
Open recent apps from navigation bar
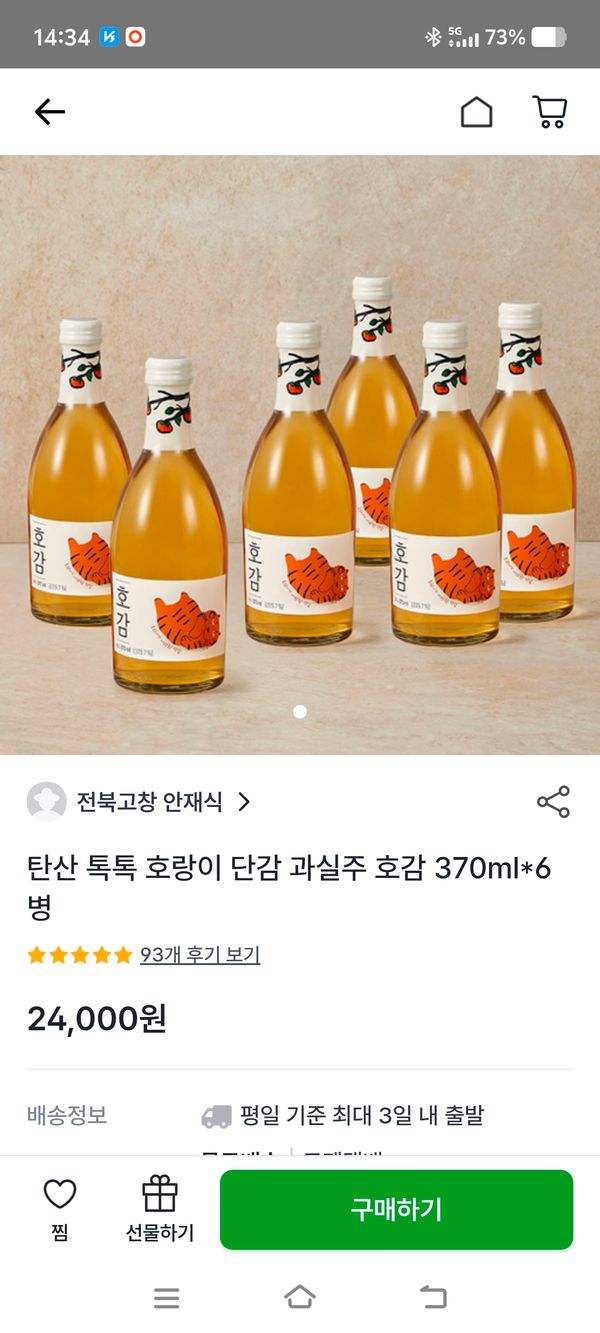coord(167,1298)
